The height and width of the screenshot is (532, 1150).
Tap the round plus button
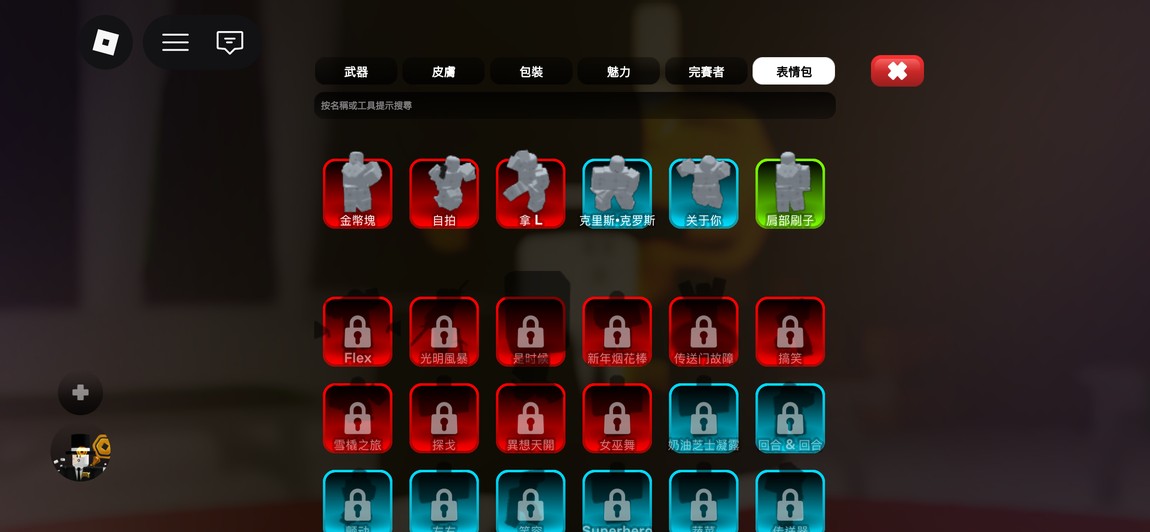tap(80, 393)
